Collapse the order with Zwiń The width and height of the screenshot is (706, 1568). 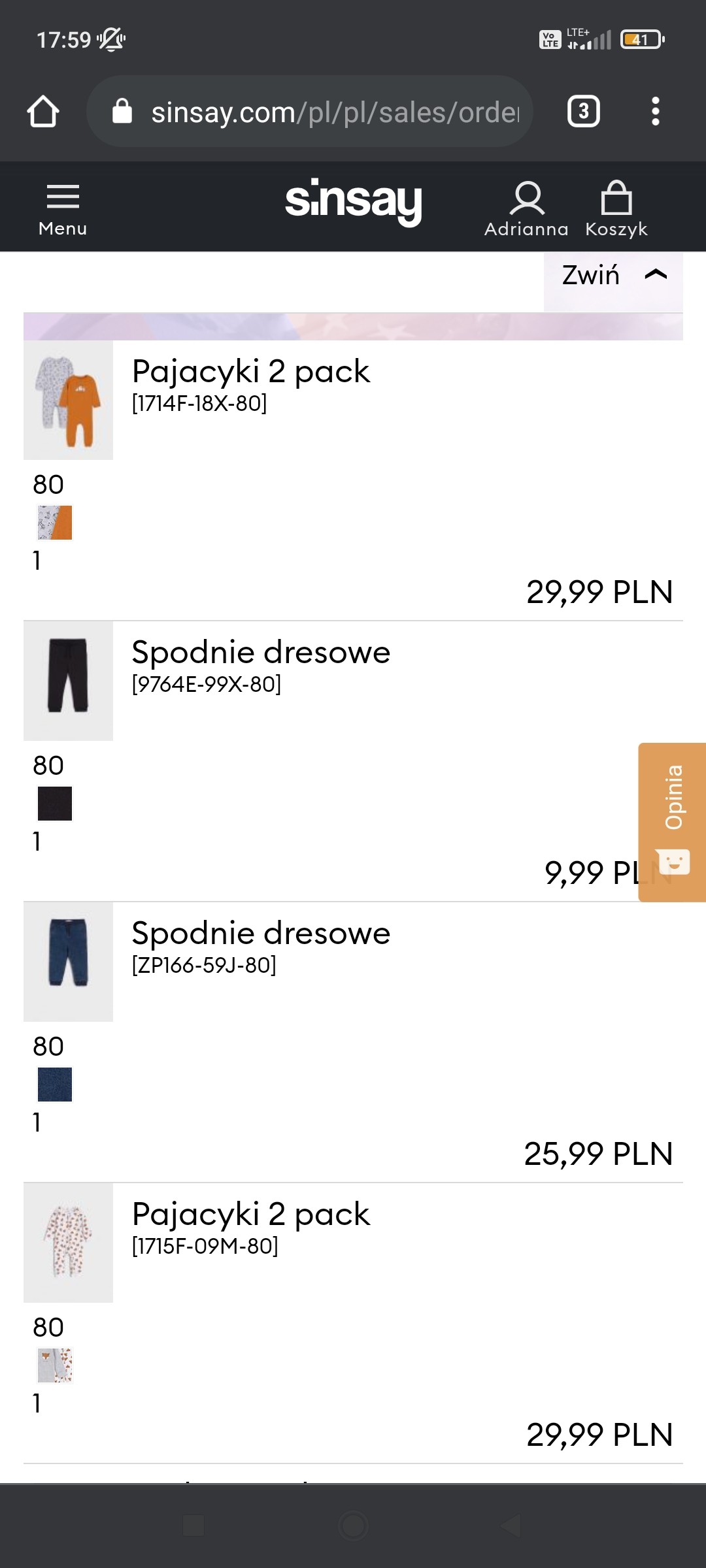coord(613,276)
